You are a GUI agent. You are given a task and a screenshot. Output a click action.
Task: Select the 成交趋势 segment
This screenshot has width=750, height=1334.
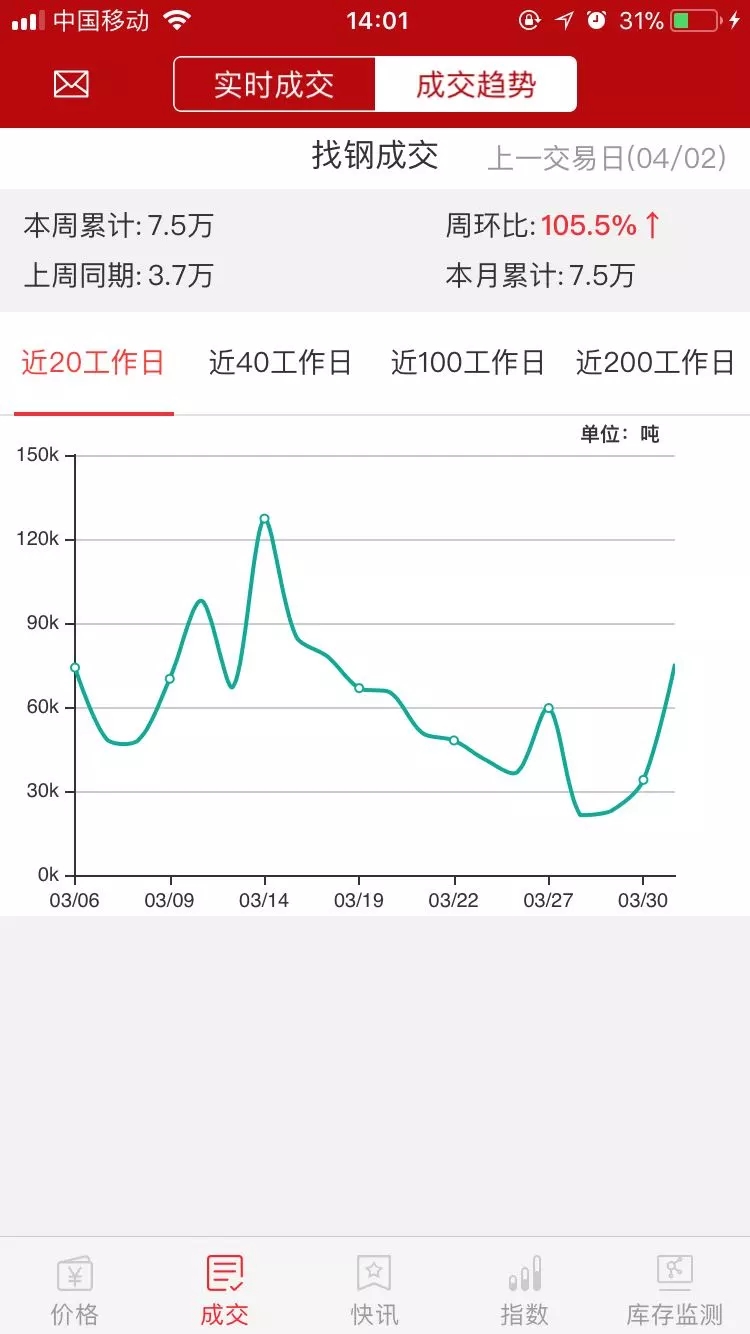(476, 84)
